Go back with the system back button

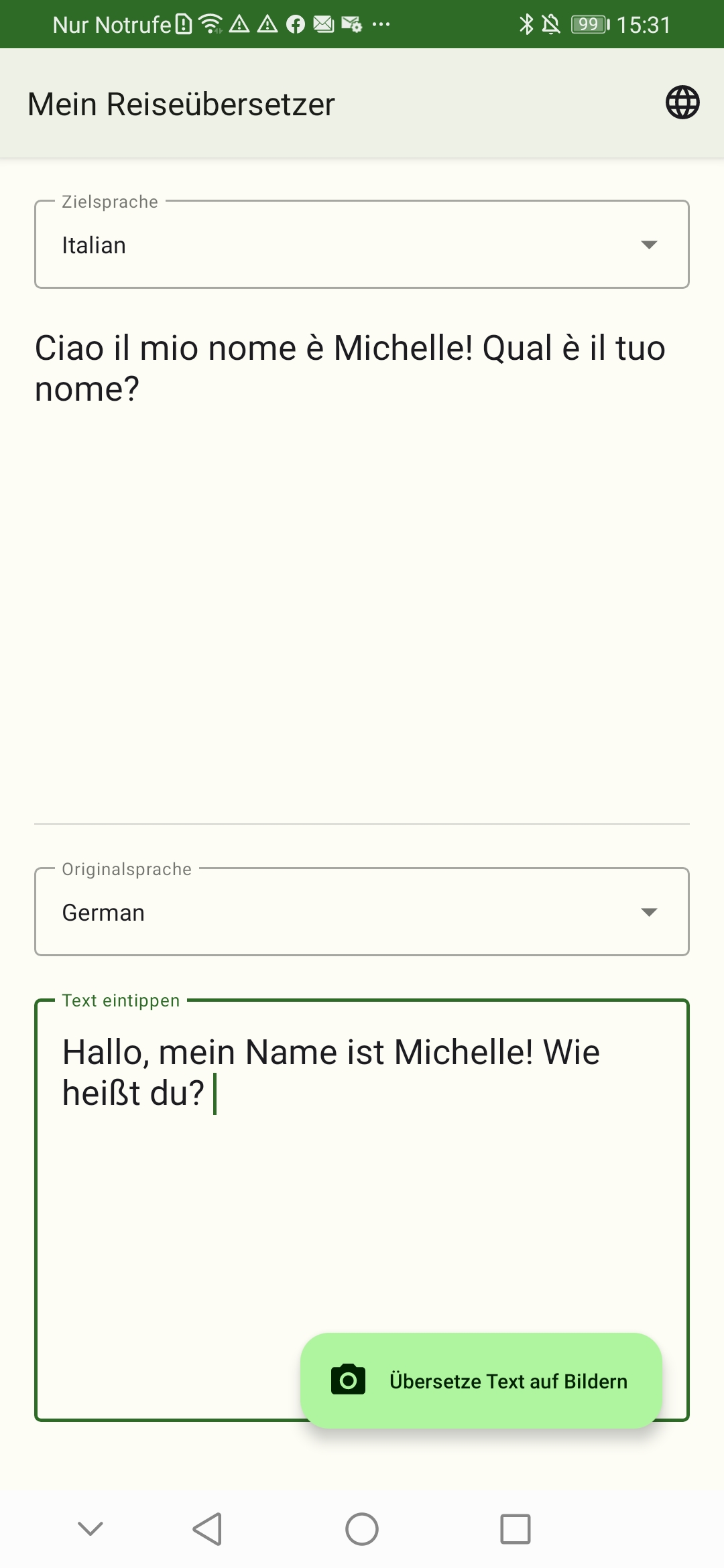[207, 1529]
